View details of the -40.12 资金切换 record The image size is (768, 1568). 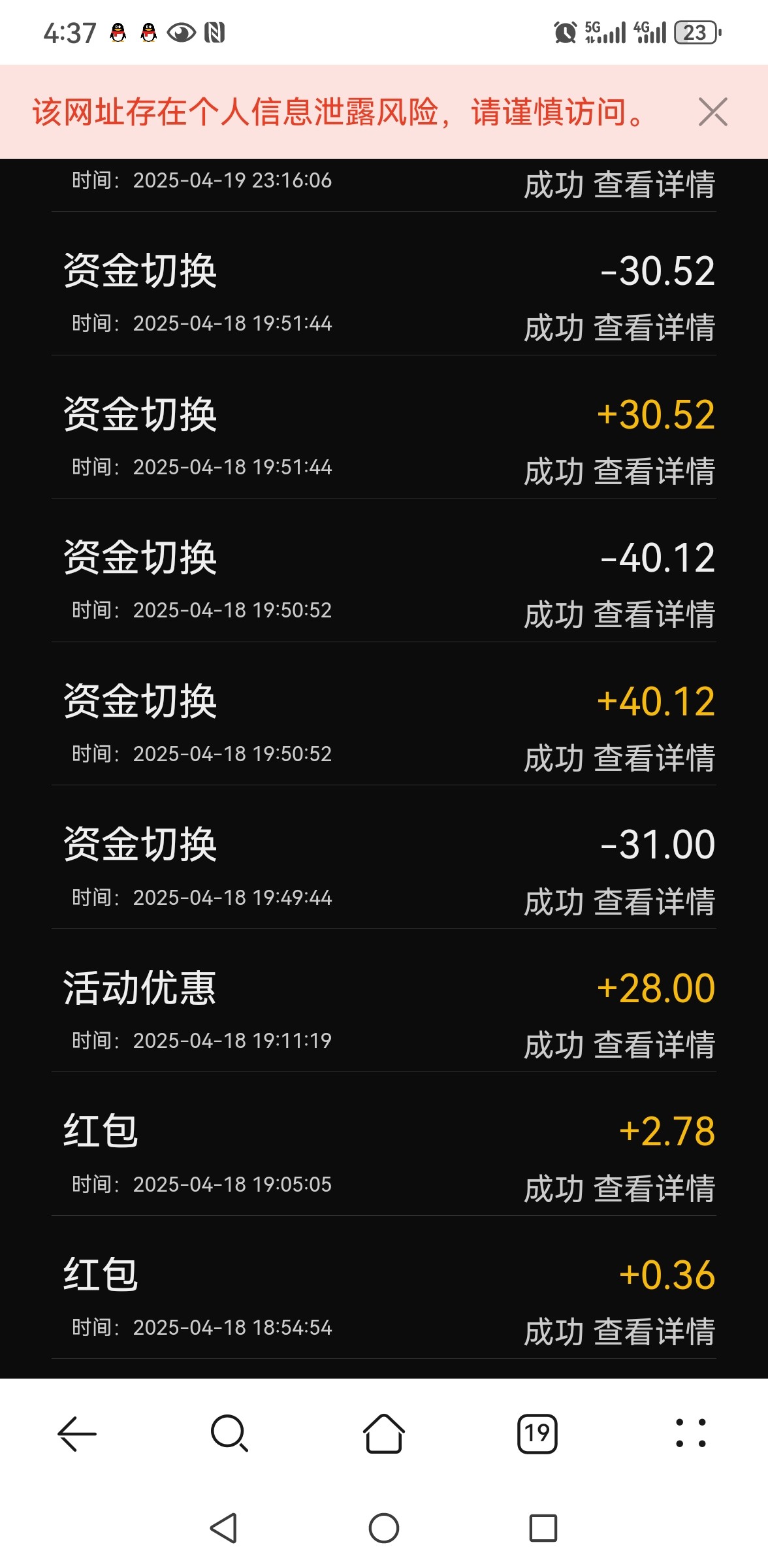coord(654,615)
